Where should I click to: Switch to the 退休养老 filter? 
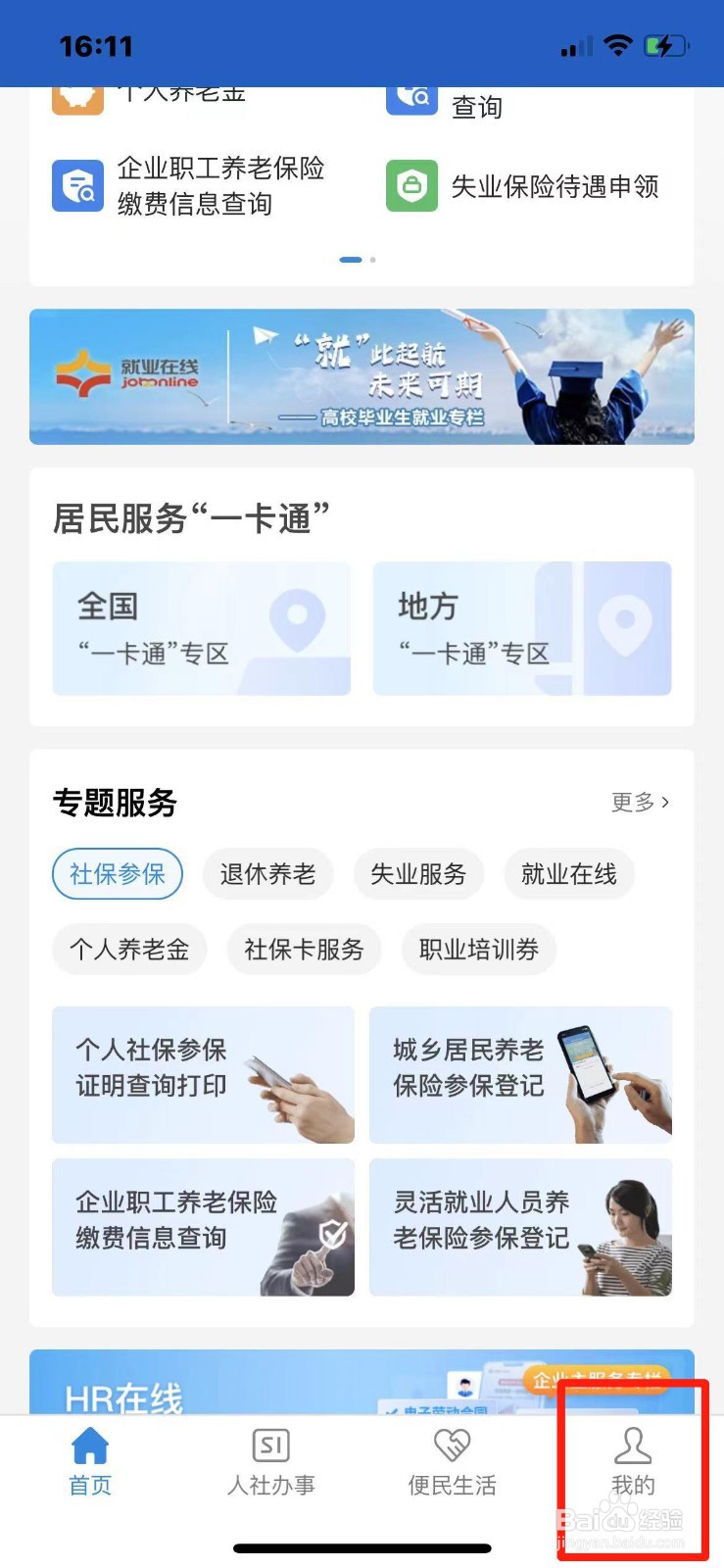tap(267, 873)
